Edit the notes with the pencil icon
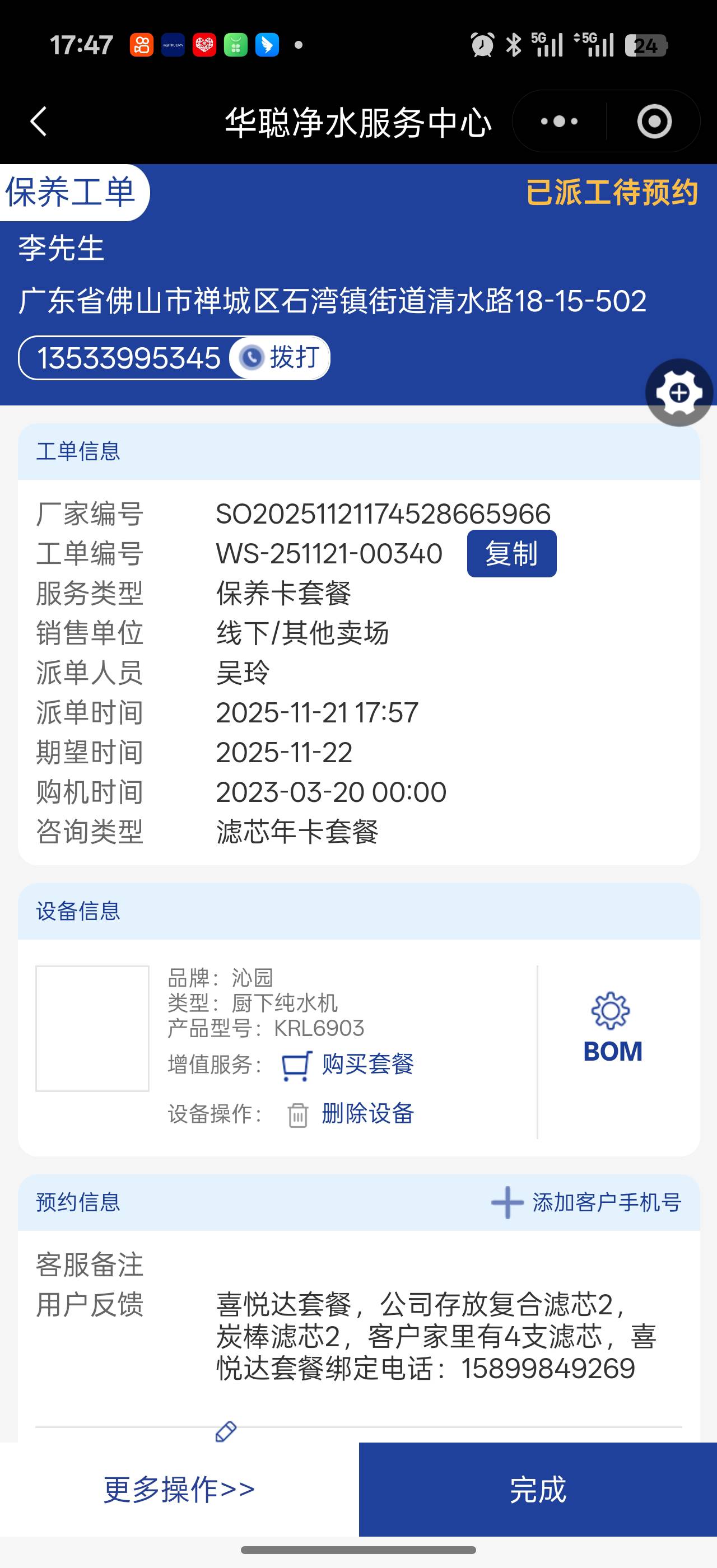 226,1431
